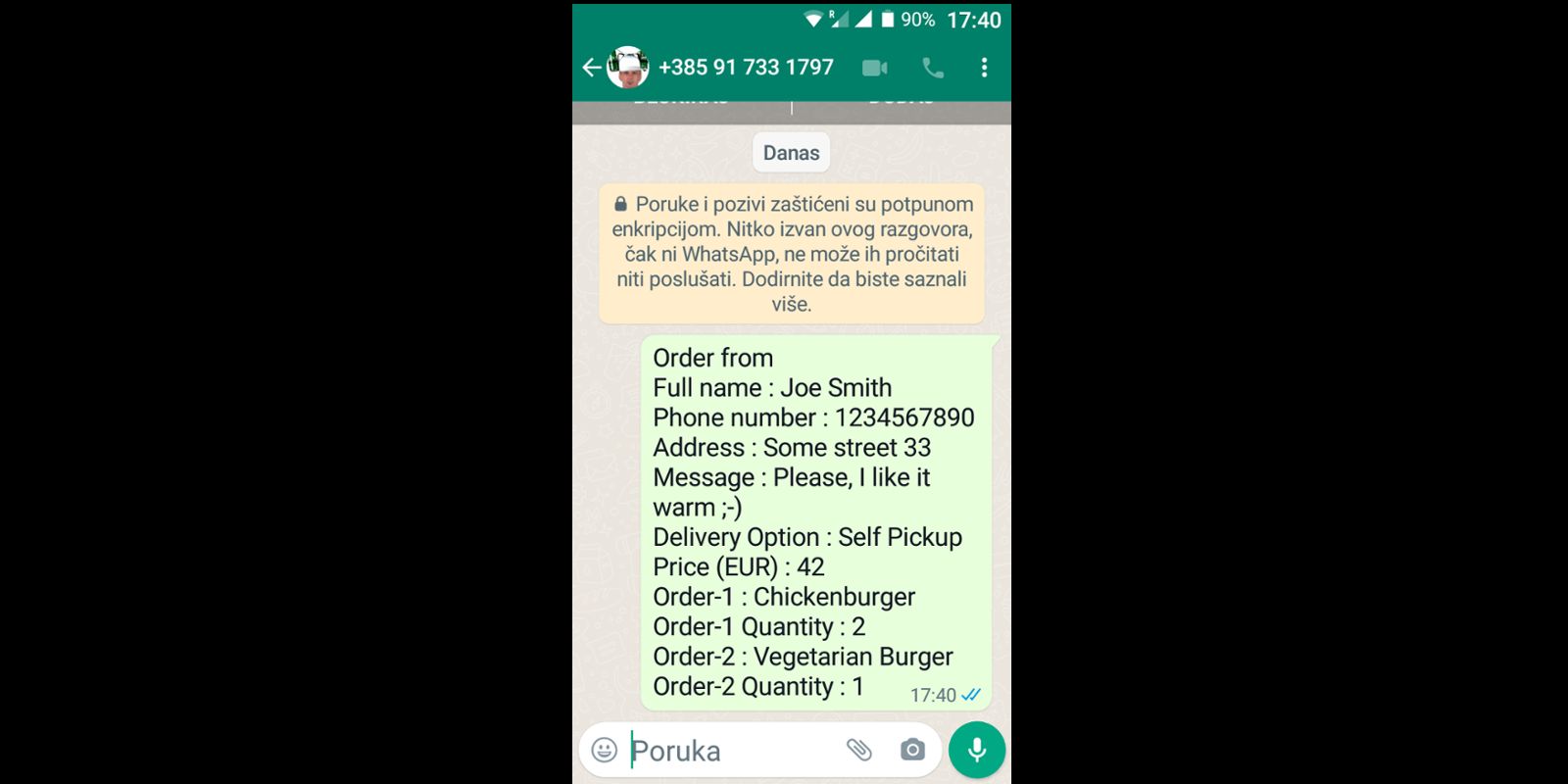The image size is (1568, 784).
Task: Start a voice call
Action: click(933, 68)
